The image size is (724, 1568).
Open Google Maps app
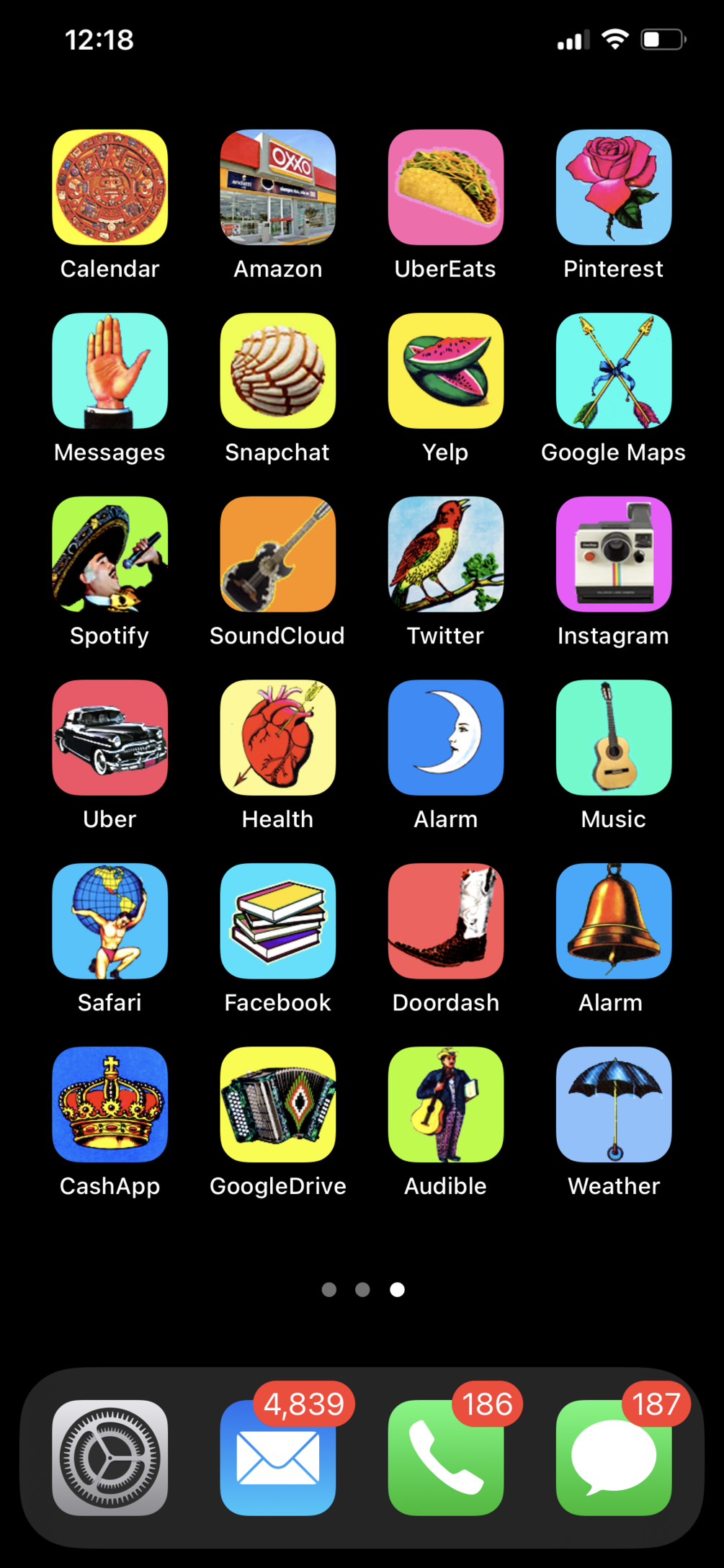pos(614,371)
